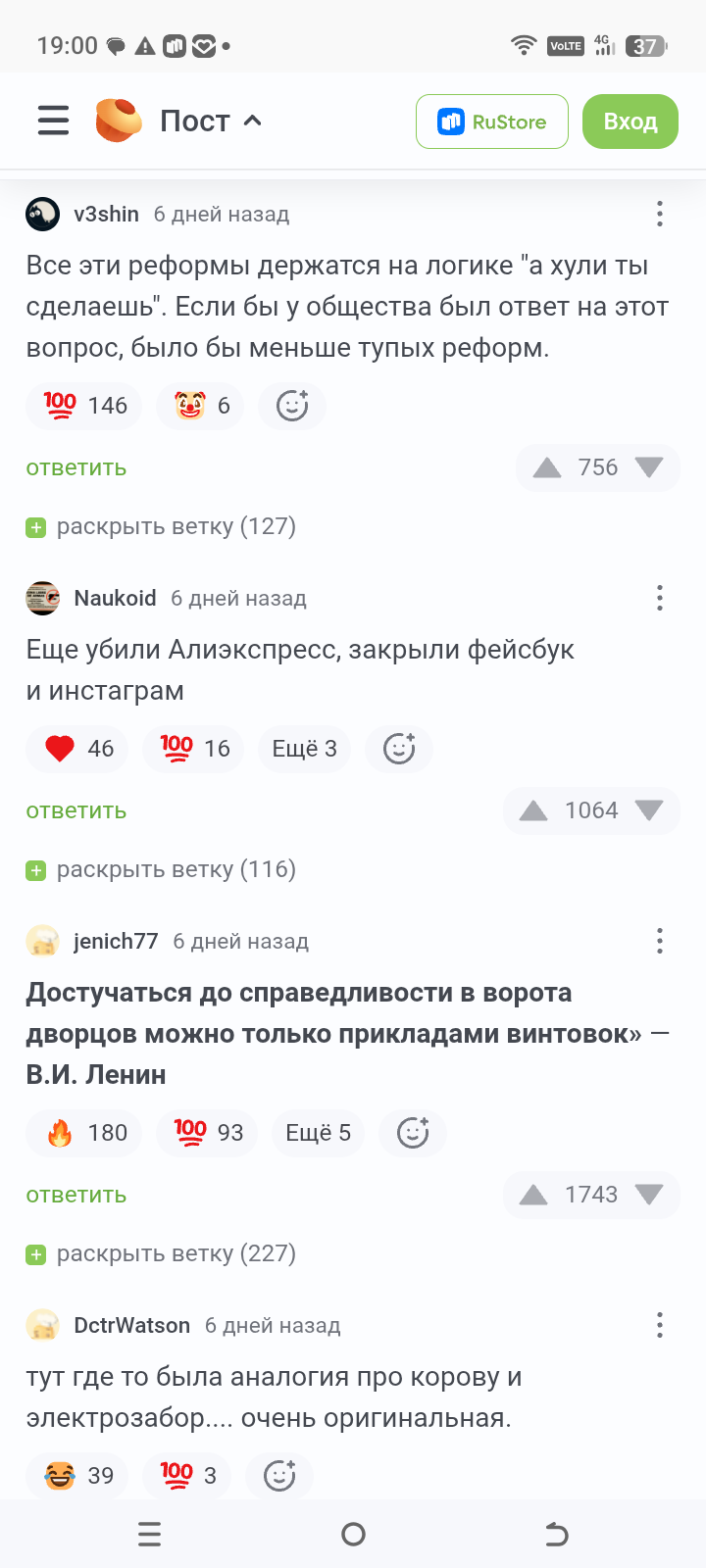
Task: Open options menu for jenich77's comment
Action: 660,941
